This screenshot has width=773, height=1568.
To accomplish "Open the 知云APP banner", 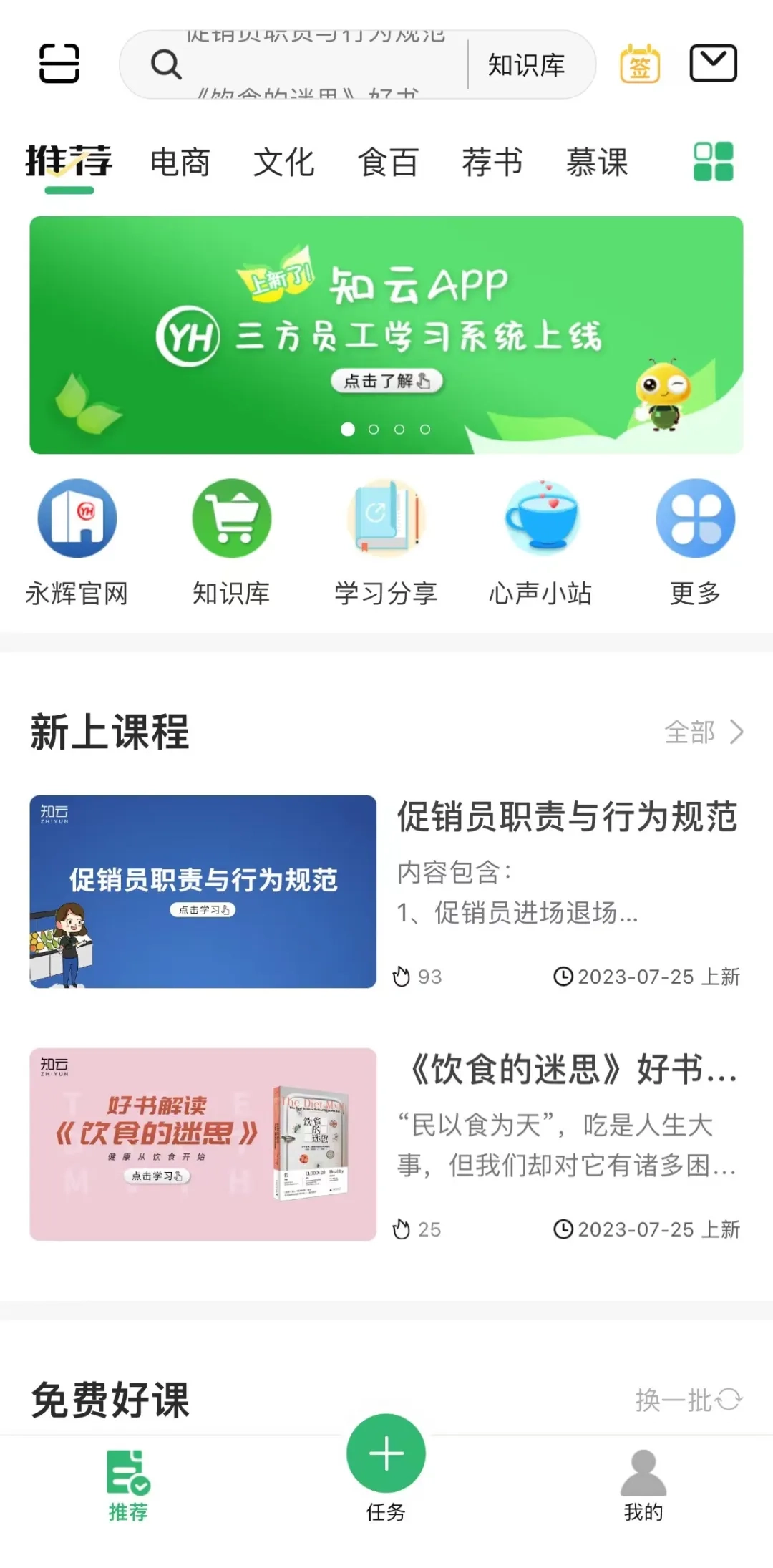I will pos(386,335).
